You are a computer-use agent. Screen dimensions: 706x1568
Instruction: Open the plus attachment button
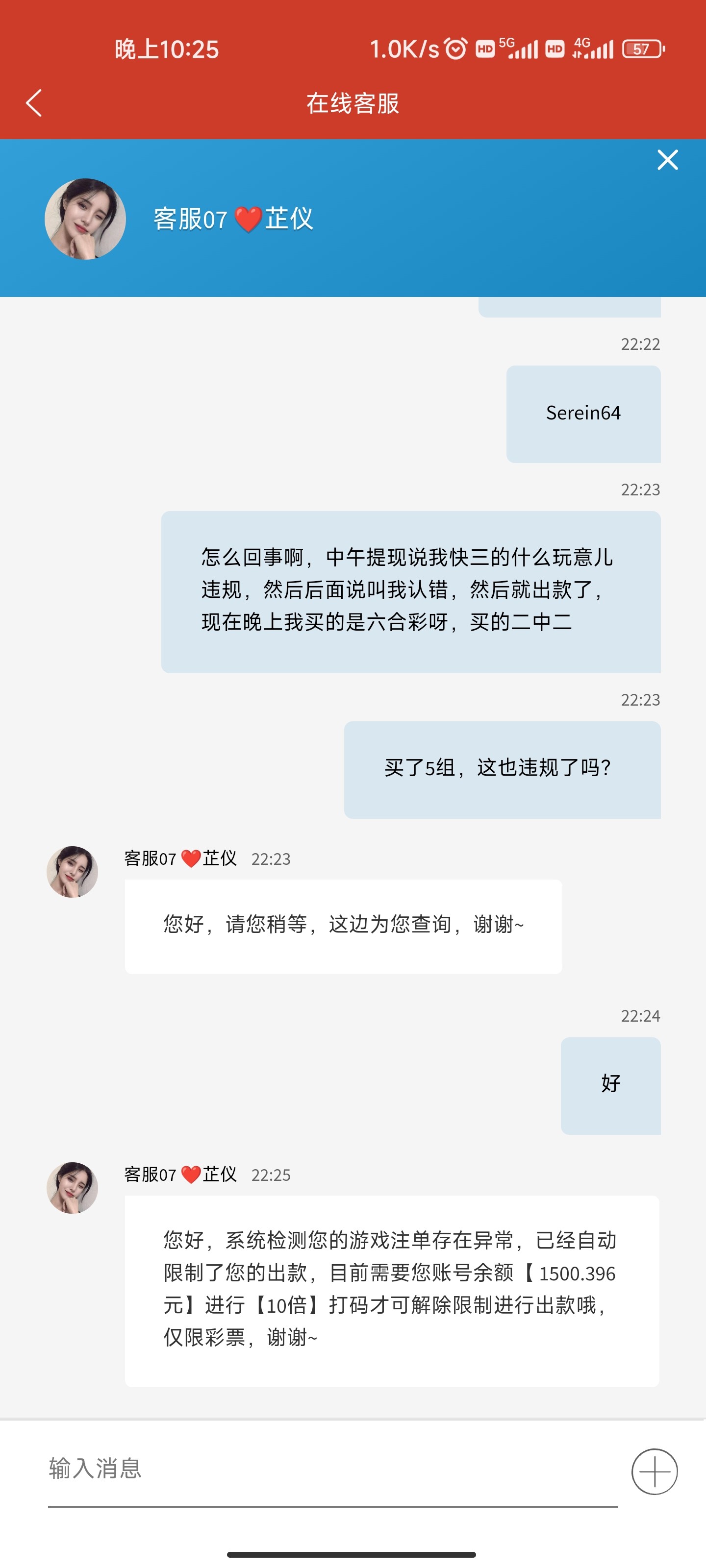(654, 1472)
